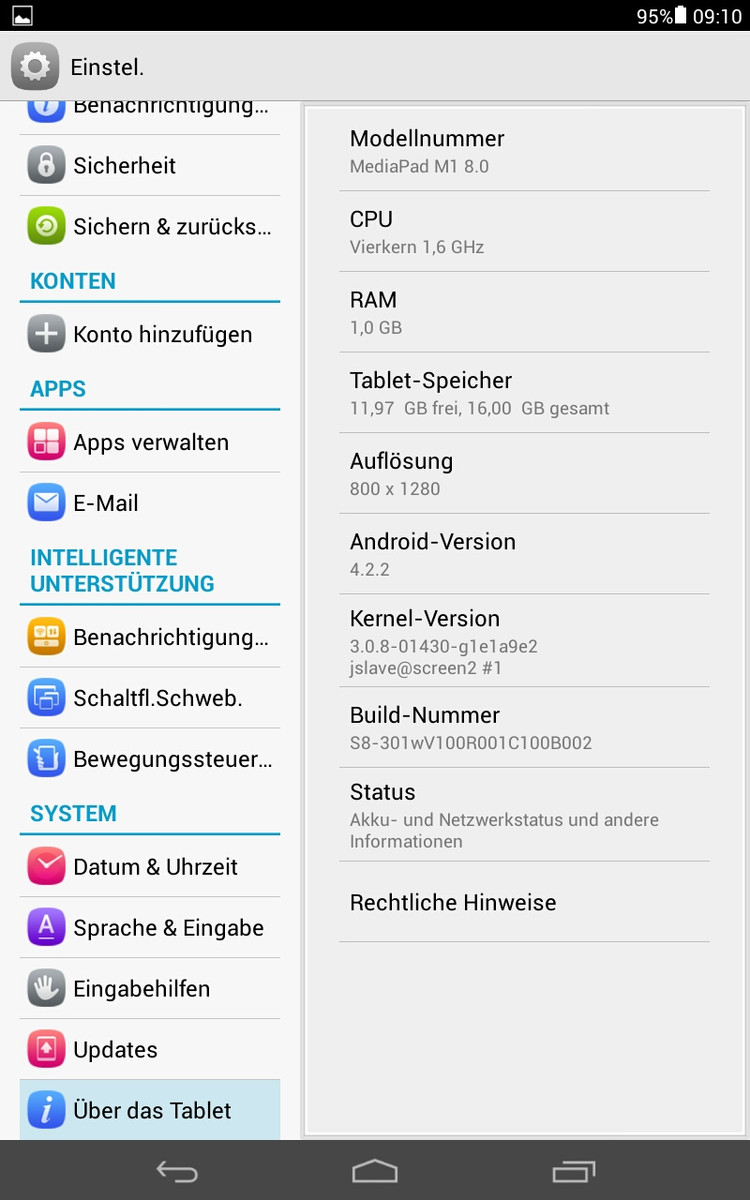
Task: Open Eingabehilfen settings
Action: pyautogui.click(x=150, y=989)
